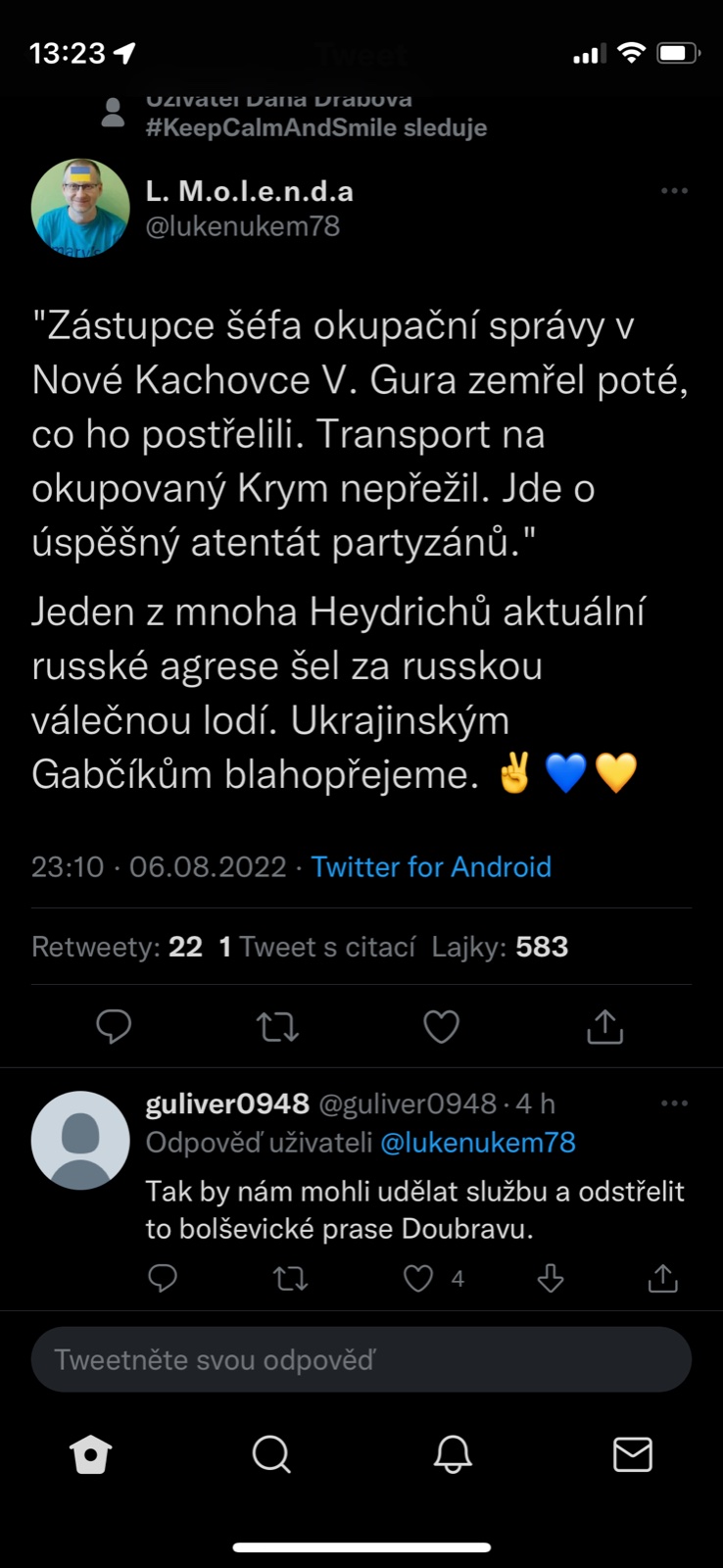The width and height of the screenshot is (723, 1568).
Task: Downvote guliver0948's reply
Action: 551,1278
